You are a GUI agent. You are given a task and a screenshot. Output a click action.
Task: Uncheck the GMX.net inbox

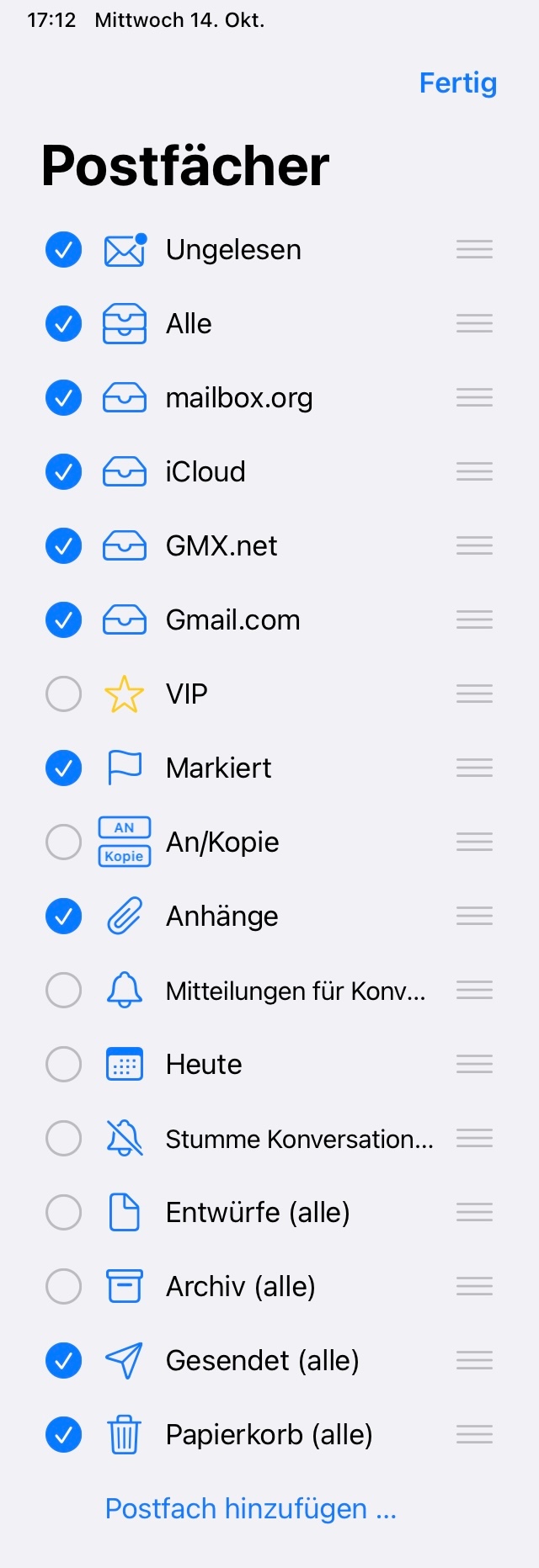point(64,546)
